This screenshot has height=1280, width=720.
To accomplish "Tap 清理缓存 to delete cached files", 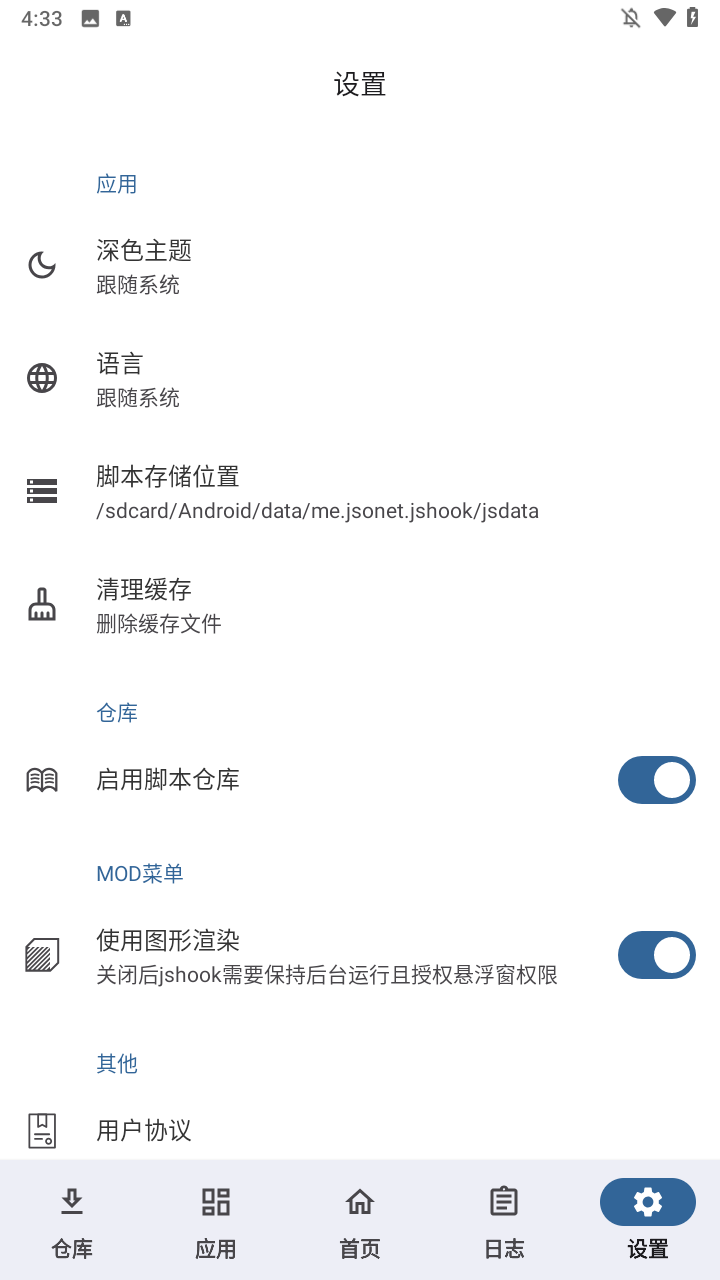I will click(300, 604).
